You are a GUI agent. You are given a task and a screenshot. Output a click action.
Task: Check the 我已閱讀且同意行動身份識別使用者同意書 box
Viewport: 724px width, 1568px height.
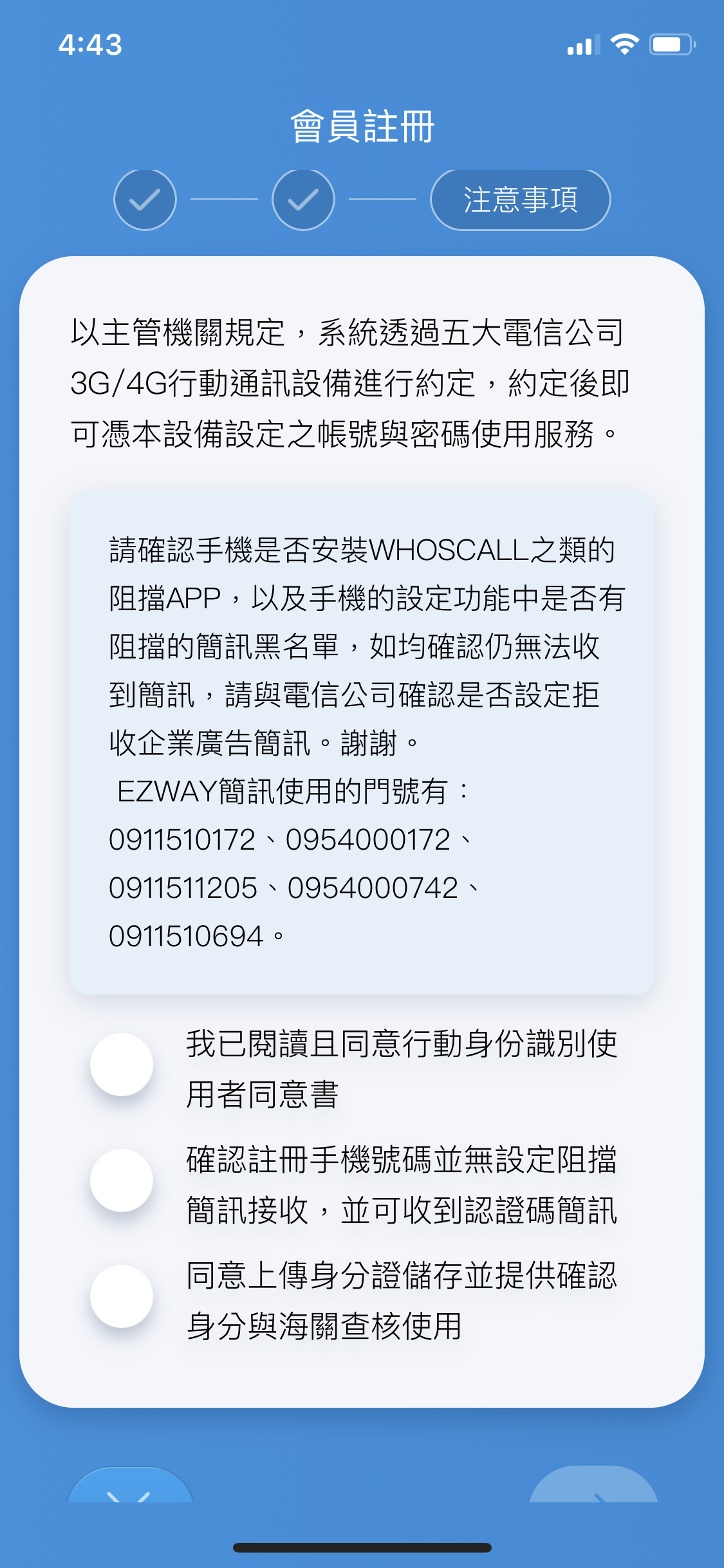(122, 1065)
